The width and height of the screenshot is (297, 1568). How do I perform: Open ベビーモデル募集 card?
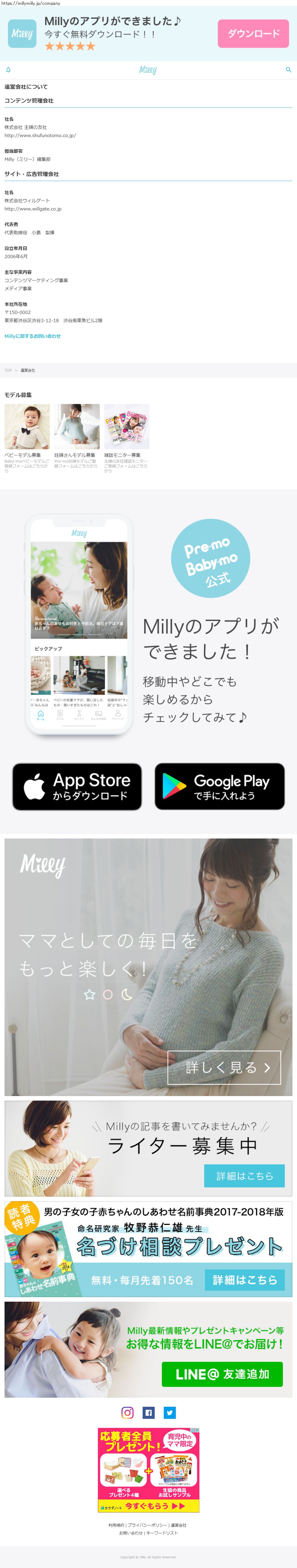(27, 439)
